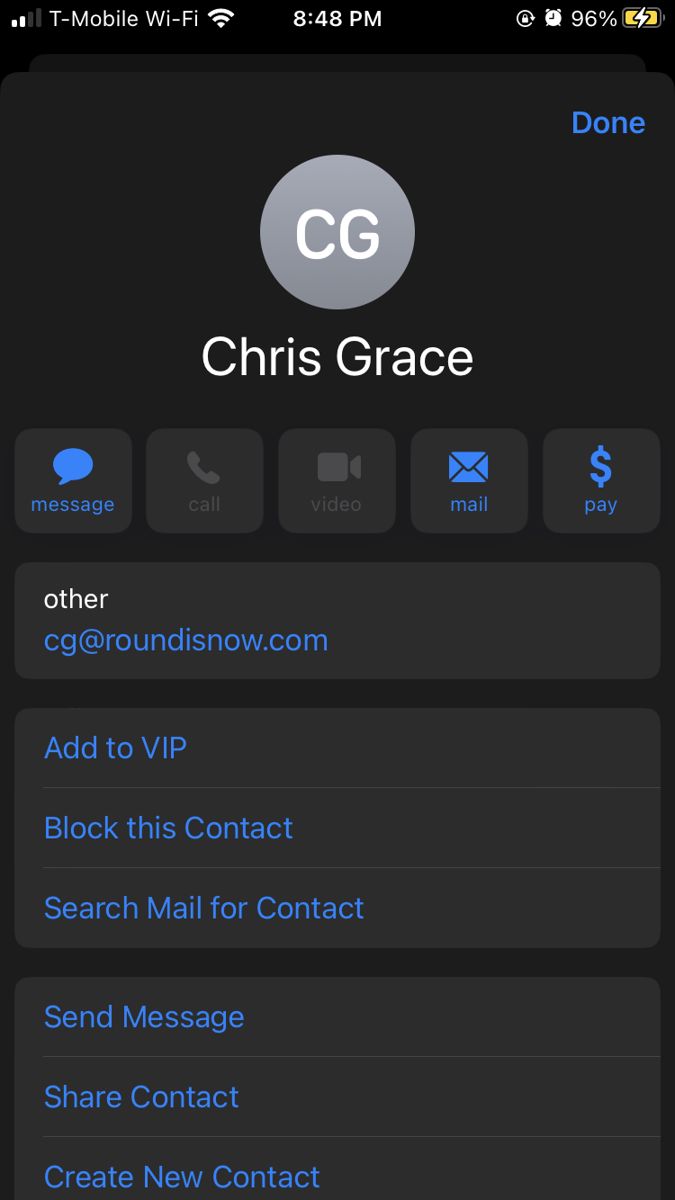Screen dimensions: 675x1200
Task: Tap the Send Message row
Action: click(337, 1017)
